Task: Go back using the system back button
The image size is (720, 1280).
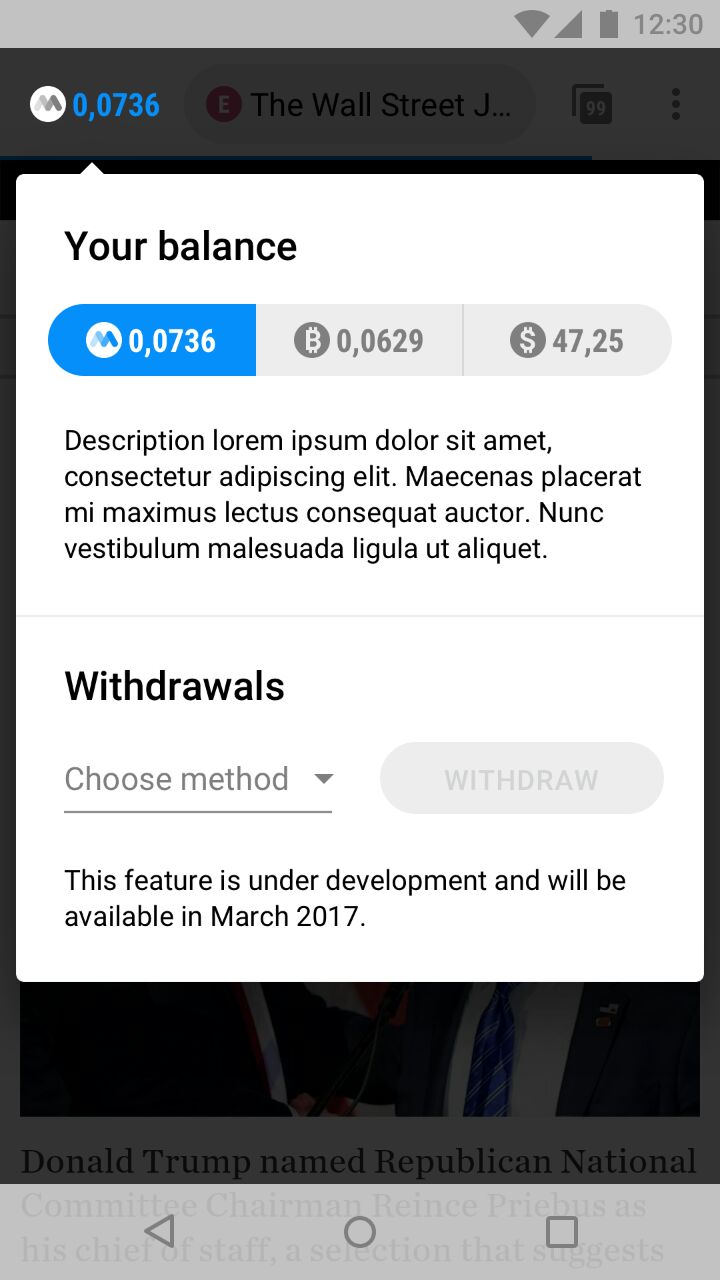Action: (159, 1231)
